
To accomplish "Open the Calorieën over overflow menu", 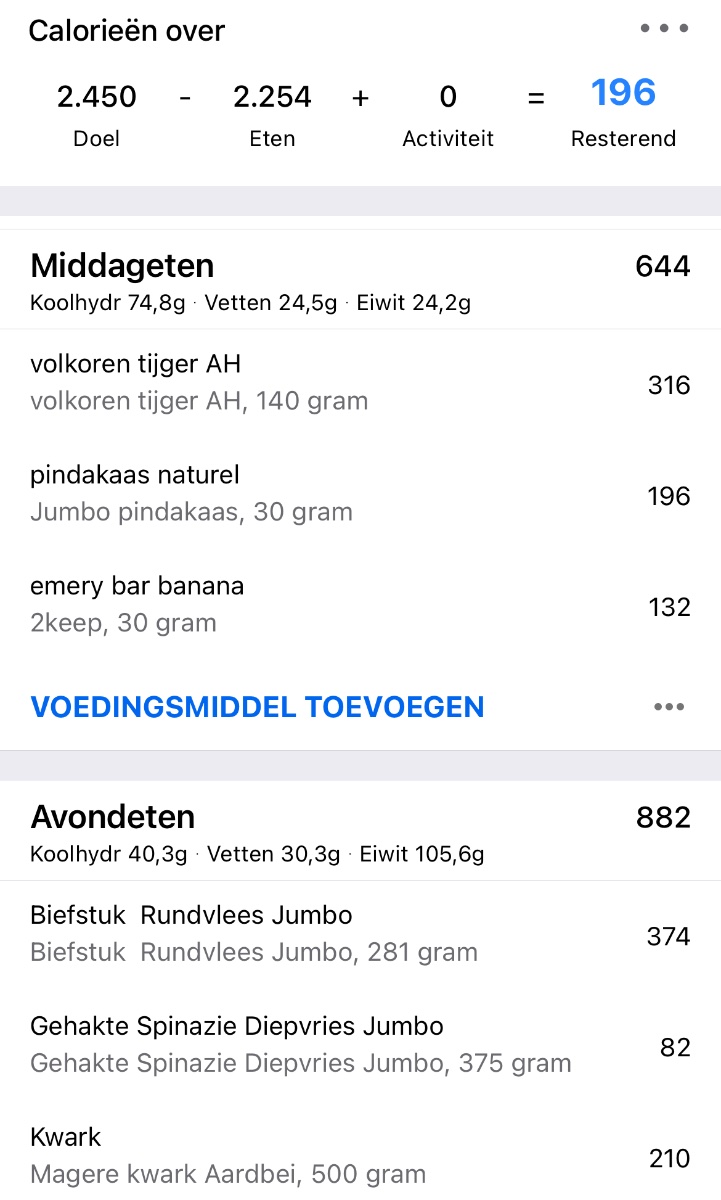I will click(665, 29).
